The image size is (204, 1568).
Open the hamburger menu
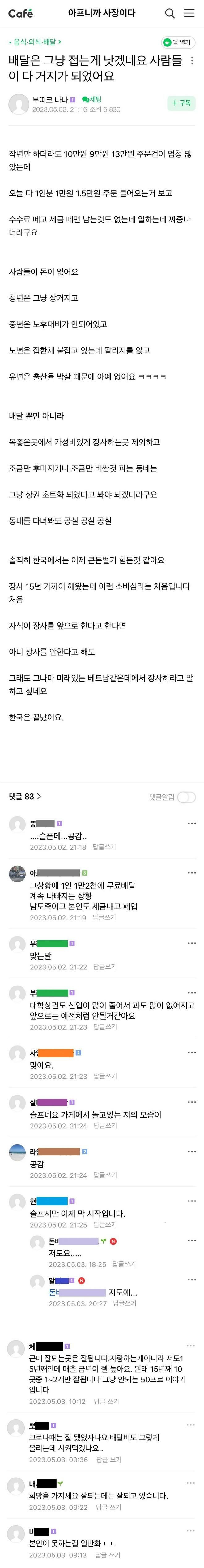click(189, 13)
